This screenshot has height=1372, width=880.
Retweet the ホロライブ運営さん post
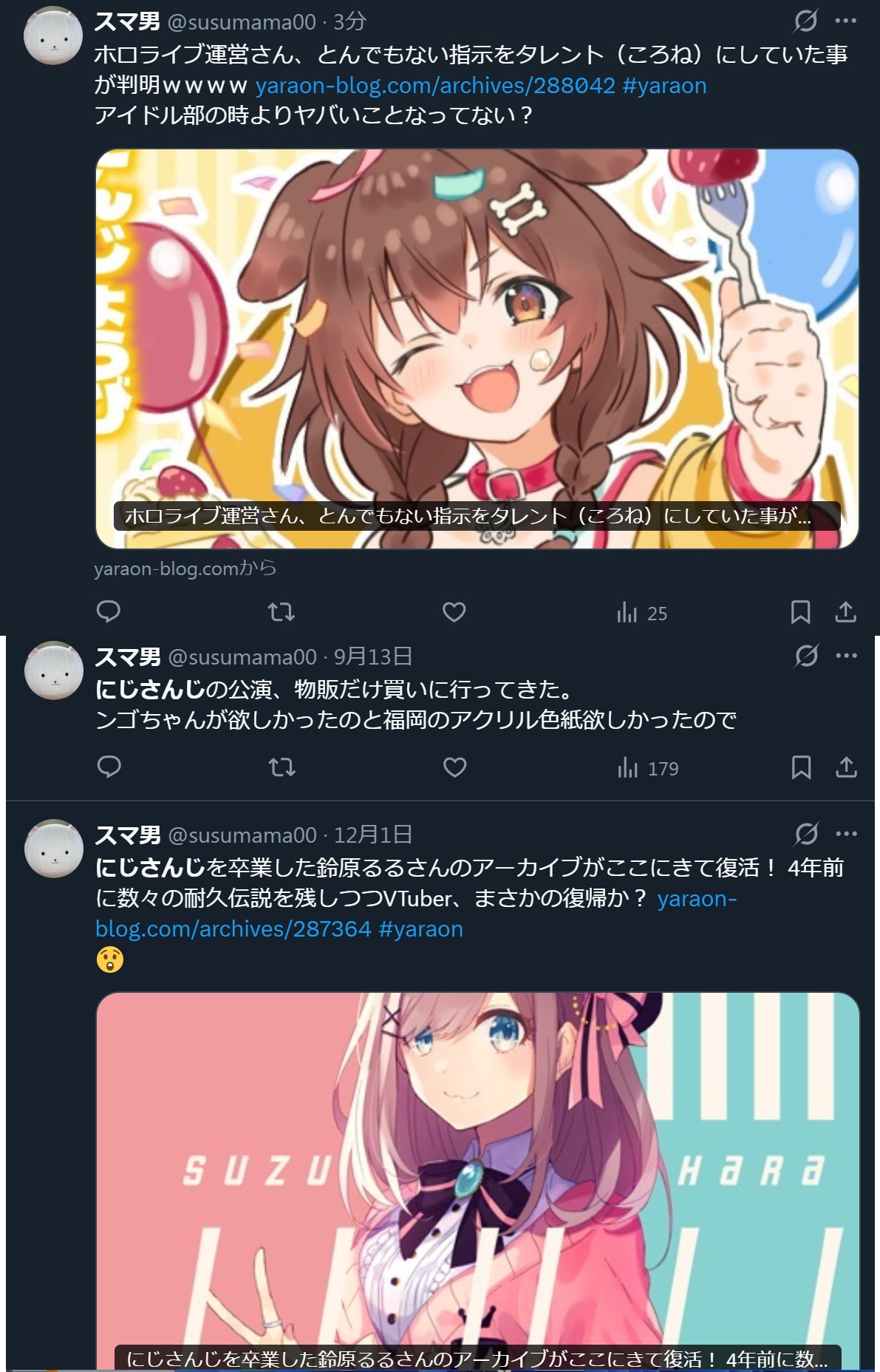click(281, 612)
